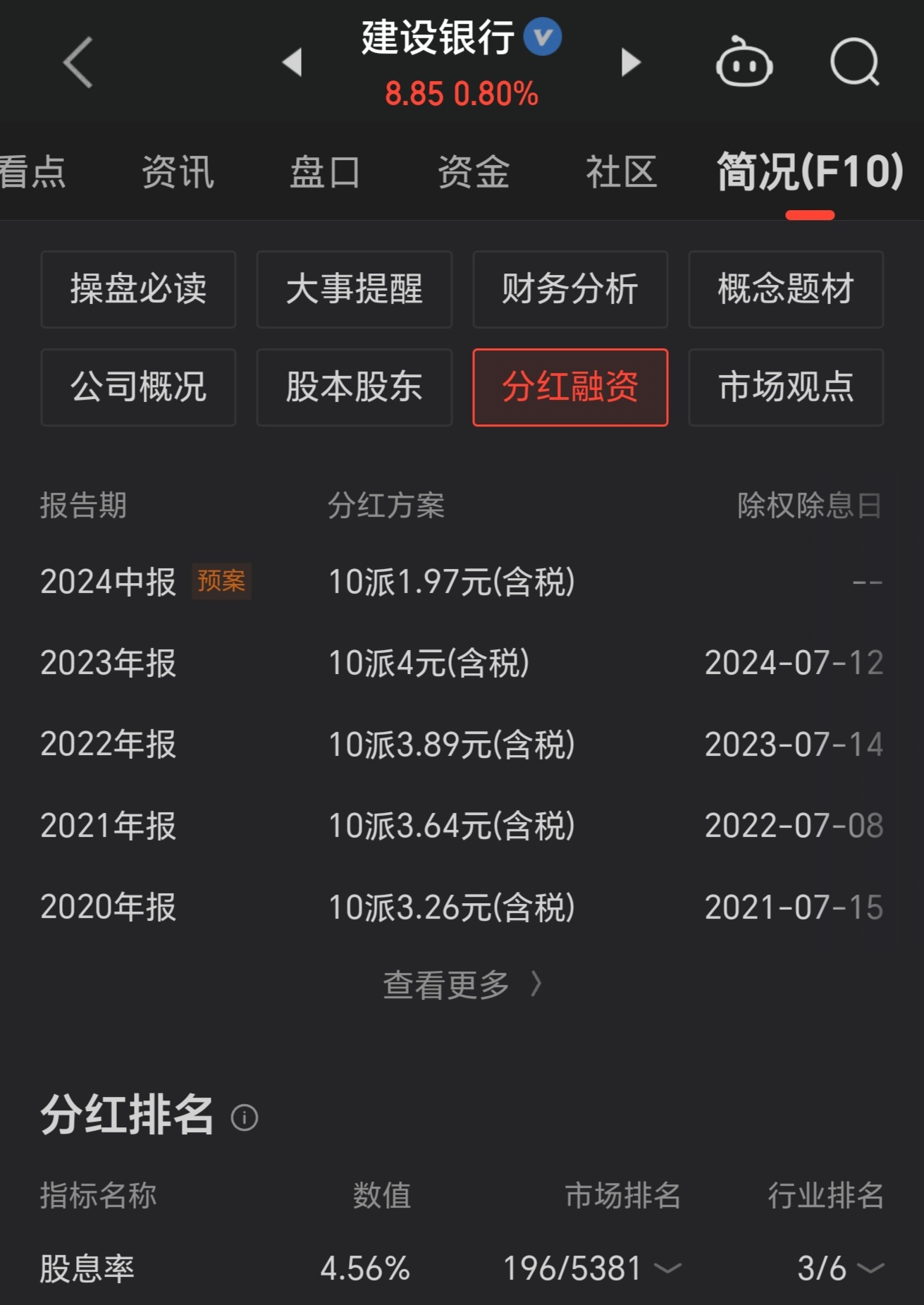The image size is (924, 1305).
Task: Select the 股本股东 section
Action: (x=354, y=388)
